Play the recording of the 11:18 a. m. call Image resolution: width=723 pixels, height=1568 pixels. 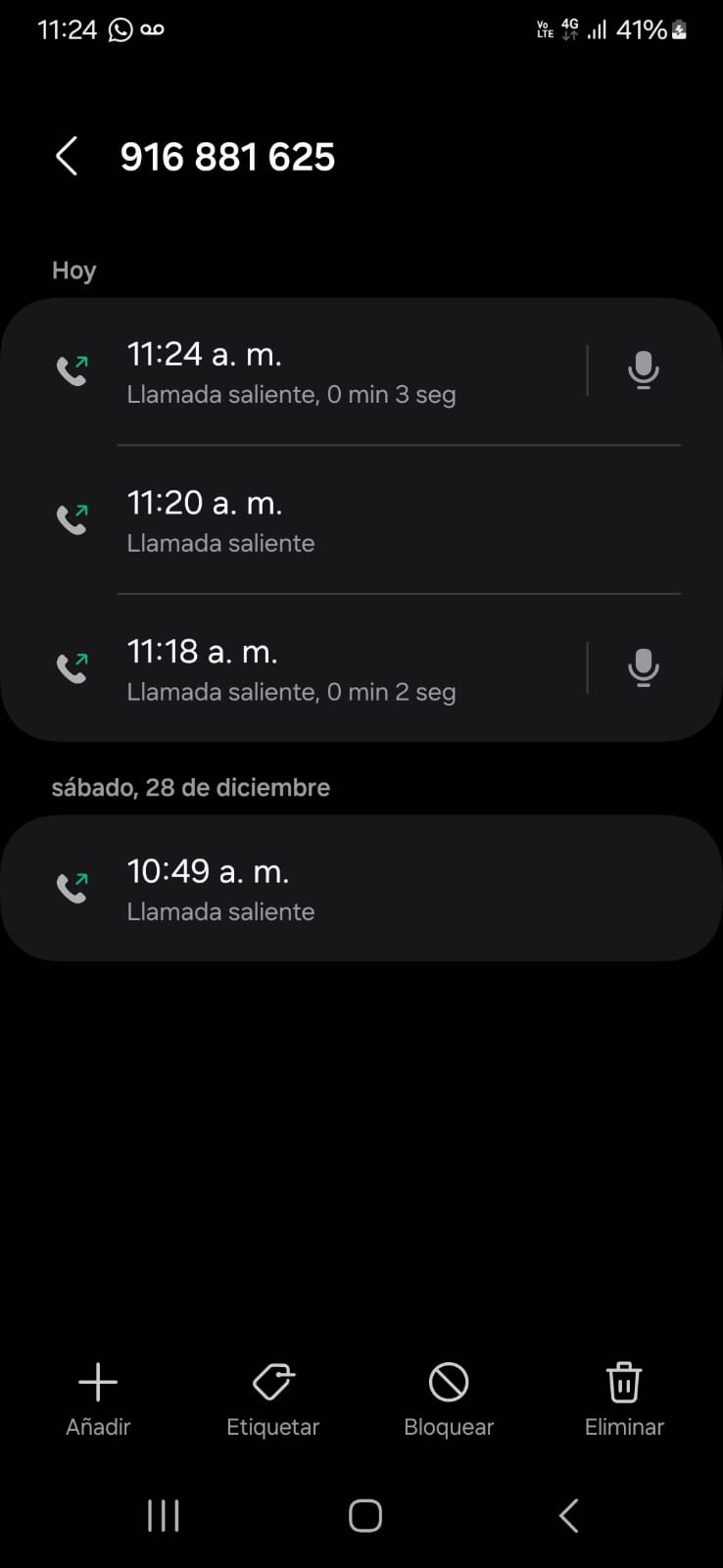tap(643, 667)
